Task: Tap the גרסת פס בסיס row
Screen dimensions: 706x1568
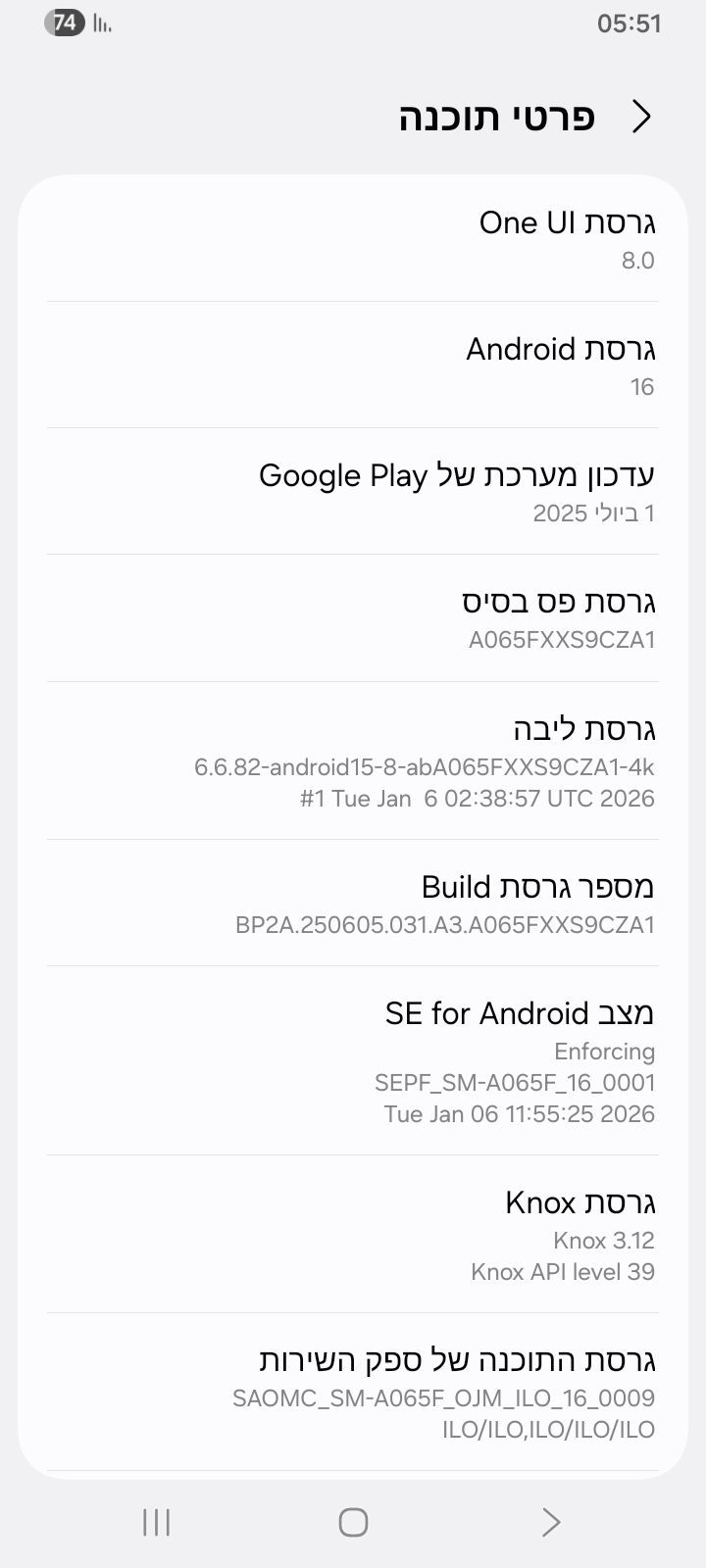Action: pos(353,618)
